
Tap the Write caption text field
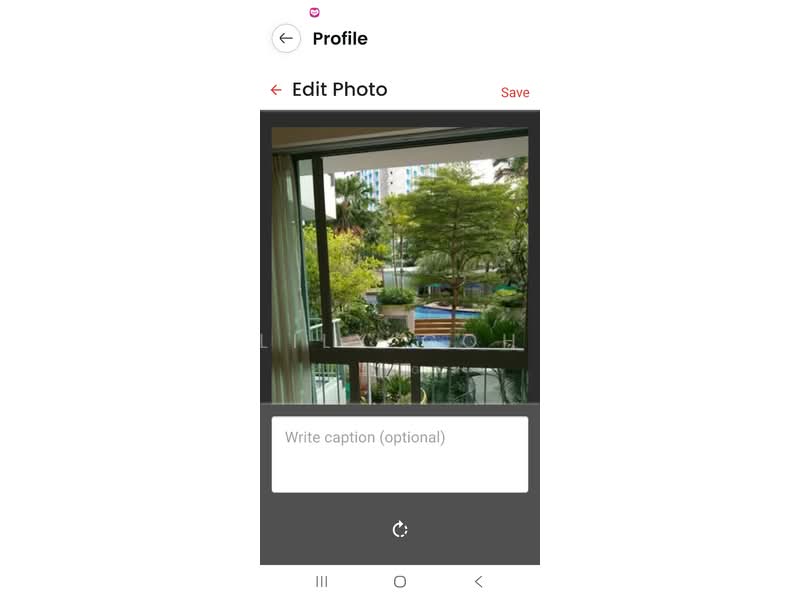click(x=400, y=454)
